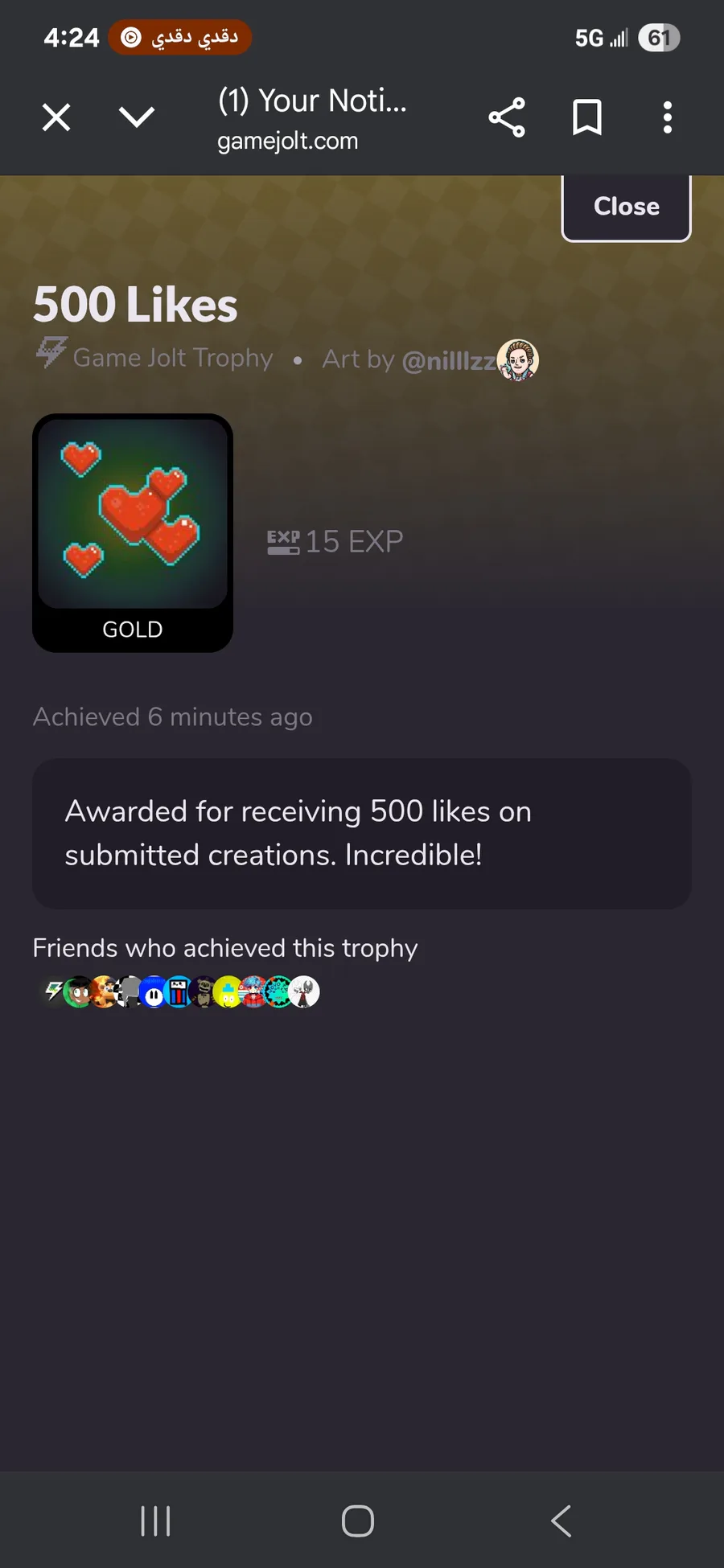Go back with system back button
The image size is (724, 1568).
[562, 1521]
